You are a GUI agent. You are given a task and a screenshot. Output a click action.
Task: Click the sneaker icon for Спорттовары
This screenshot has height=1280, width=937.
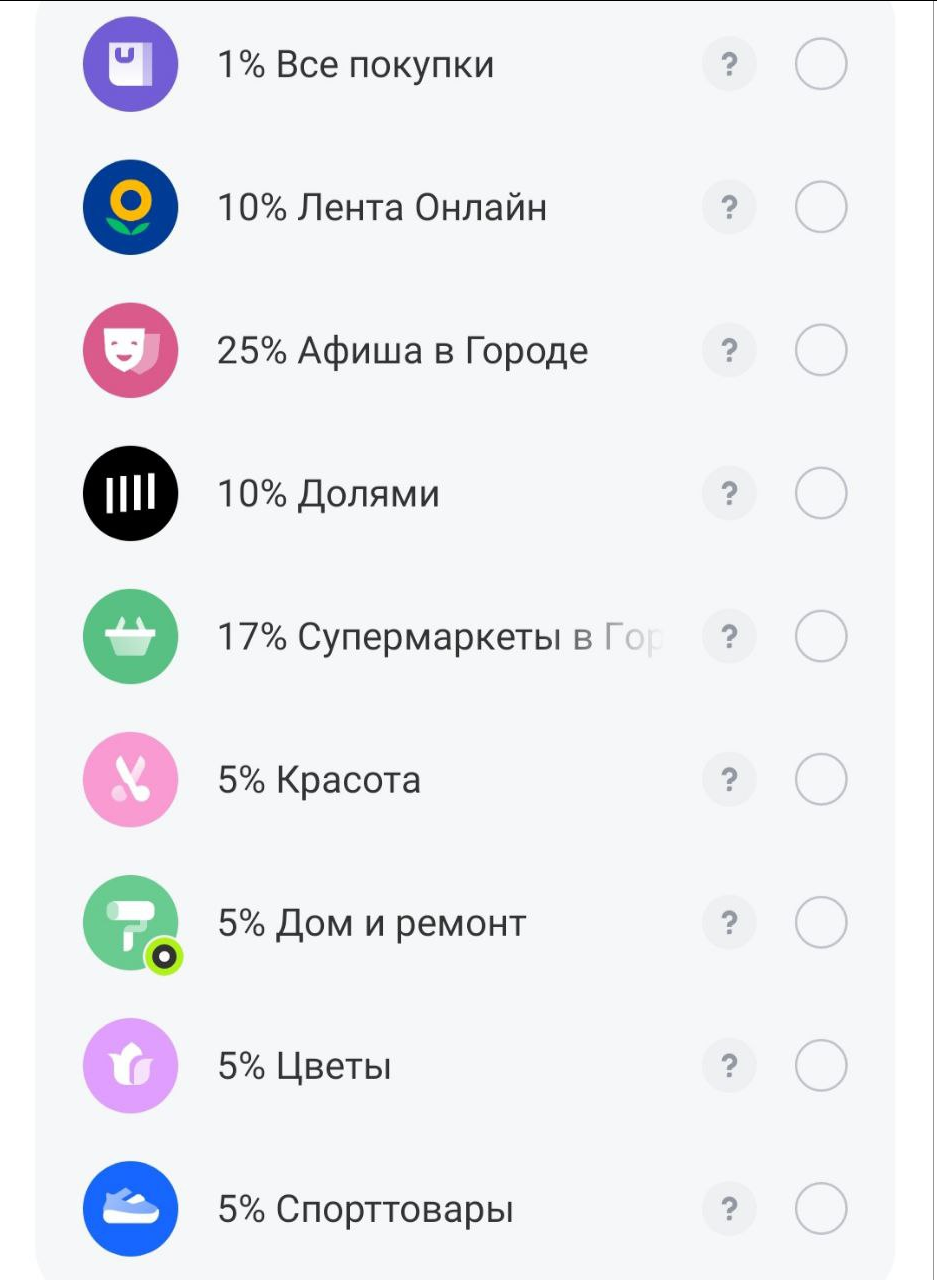click(130, 1208)
